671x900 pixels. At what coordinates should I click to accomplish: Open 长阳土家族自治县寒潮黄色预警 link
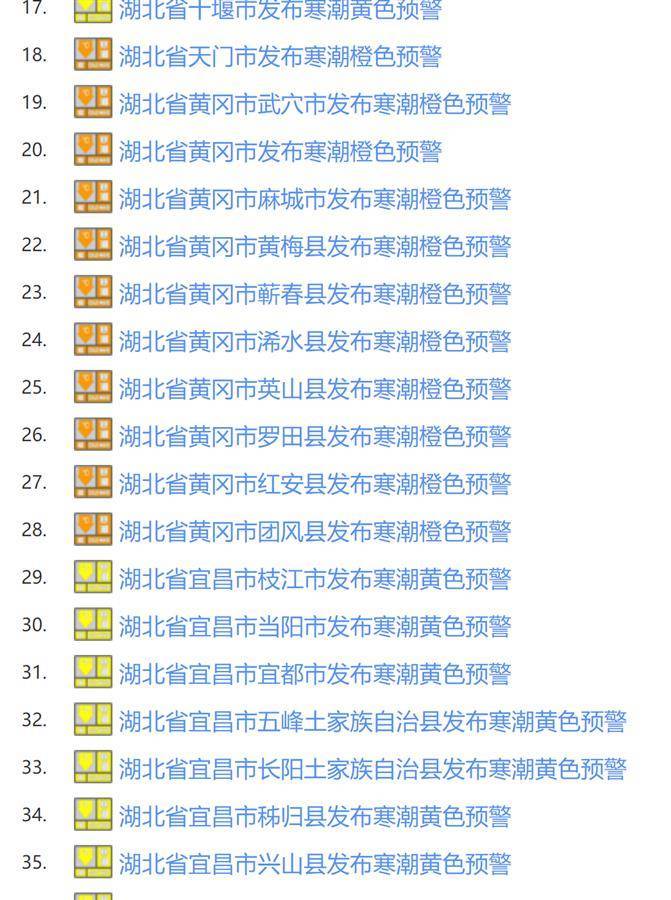pyautogui.click(x=372, y=769)
